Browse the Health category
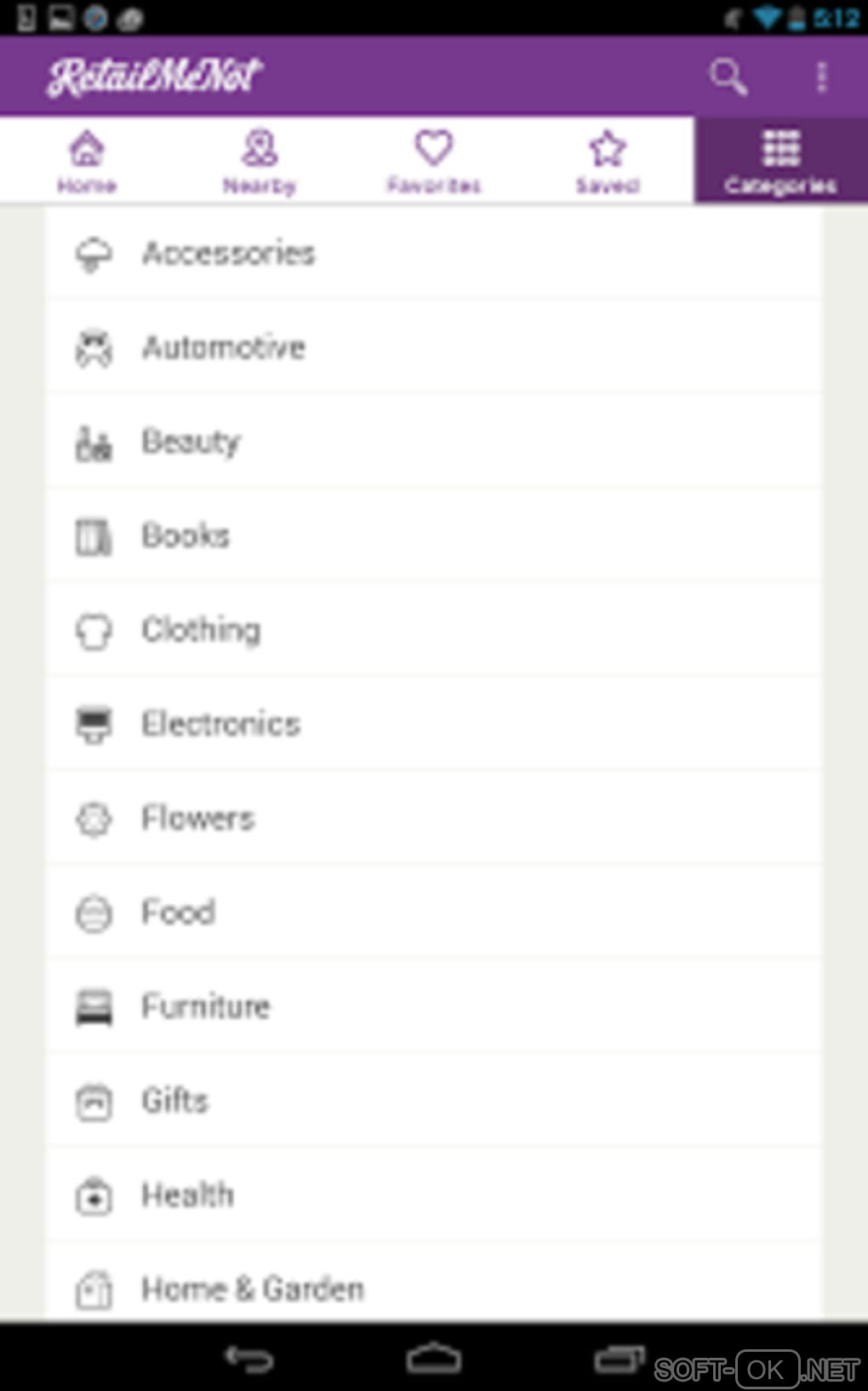 (432, 1195)
